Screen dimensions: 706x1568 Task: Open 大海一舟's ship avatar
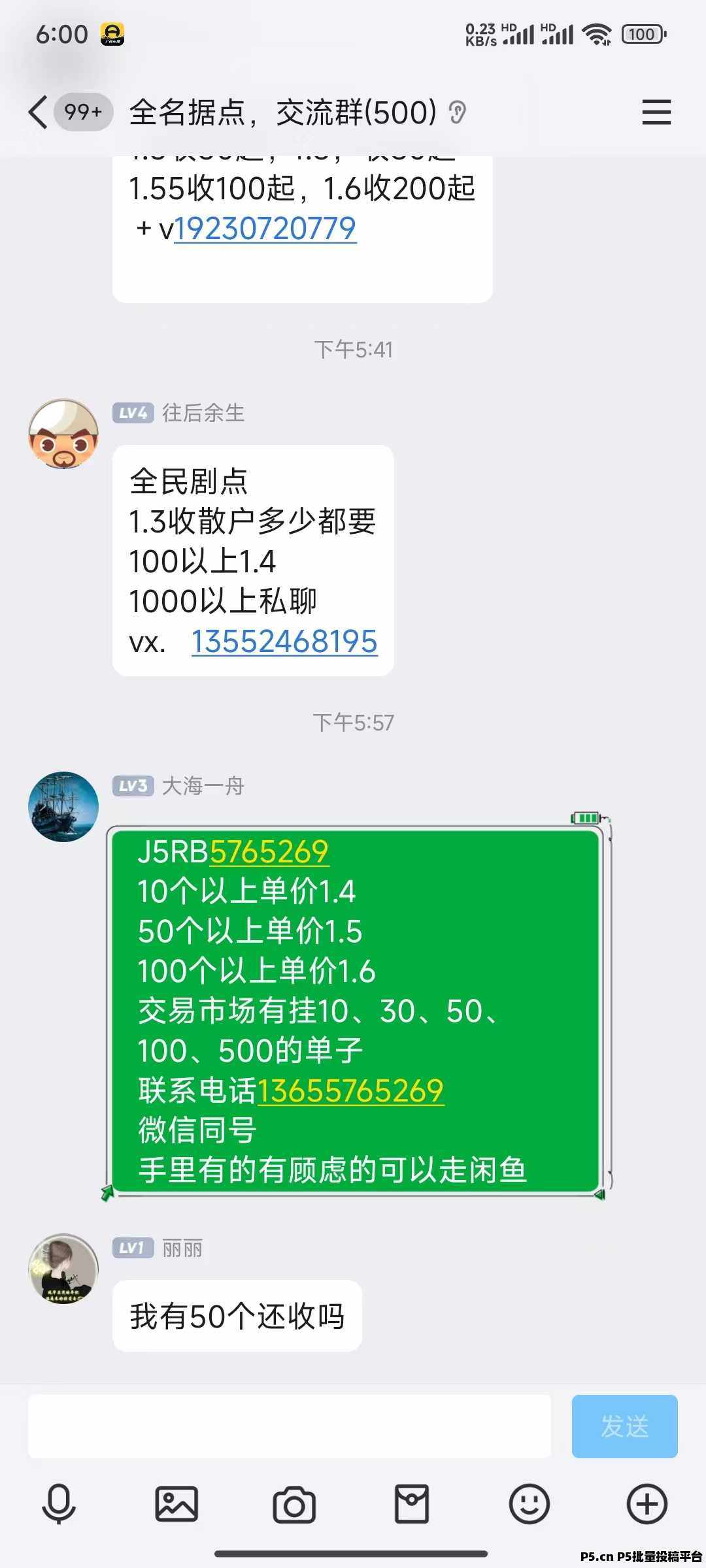tap(63, 807)
